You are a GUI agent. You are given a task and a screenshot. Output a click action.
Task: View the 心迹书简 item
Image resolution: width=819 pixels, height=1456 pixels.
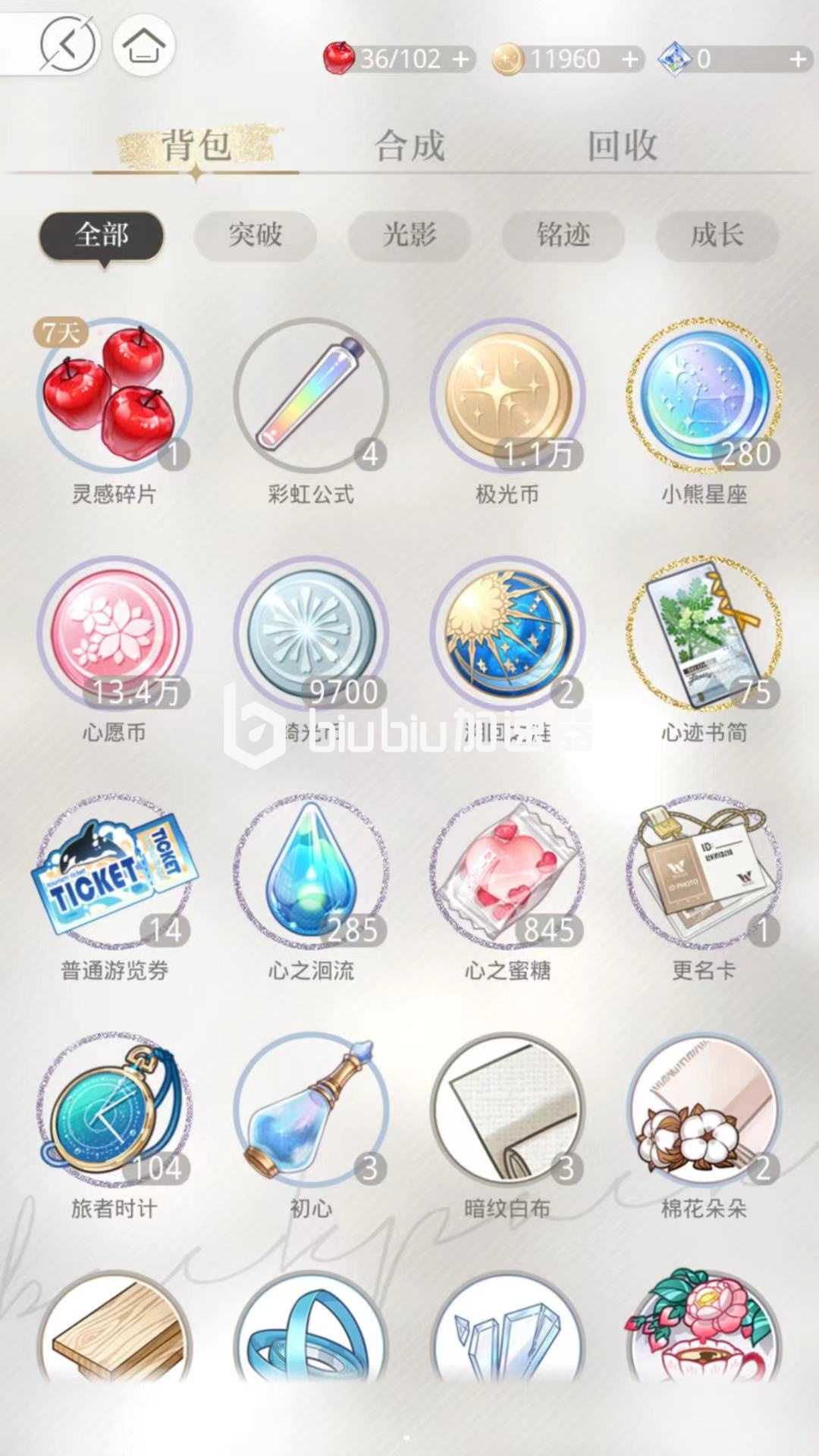(x=704, y=634)
